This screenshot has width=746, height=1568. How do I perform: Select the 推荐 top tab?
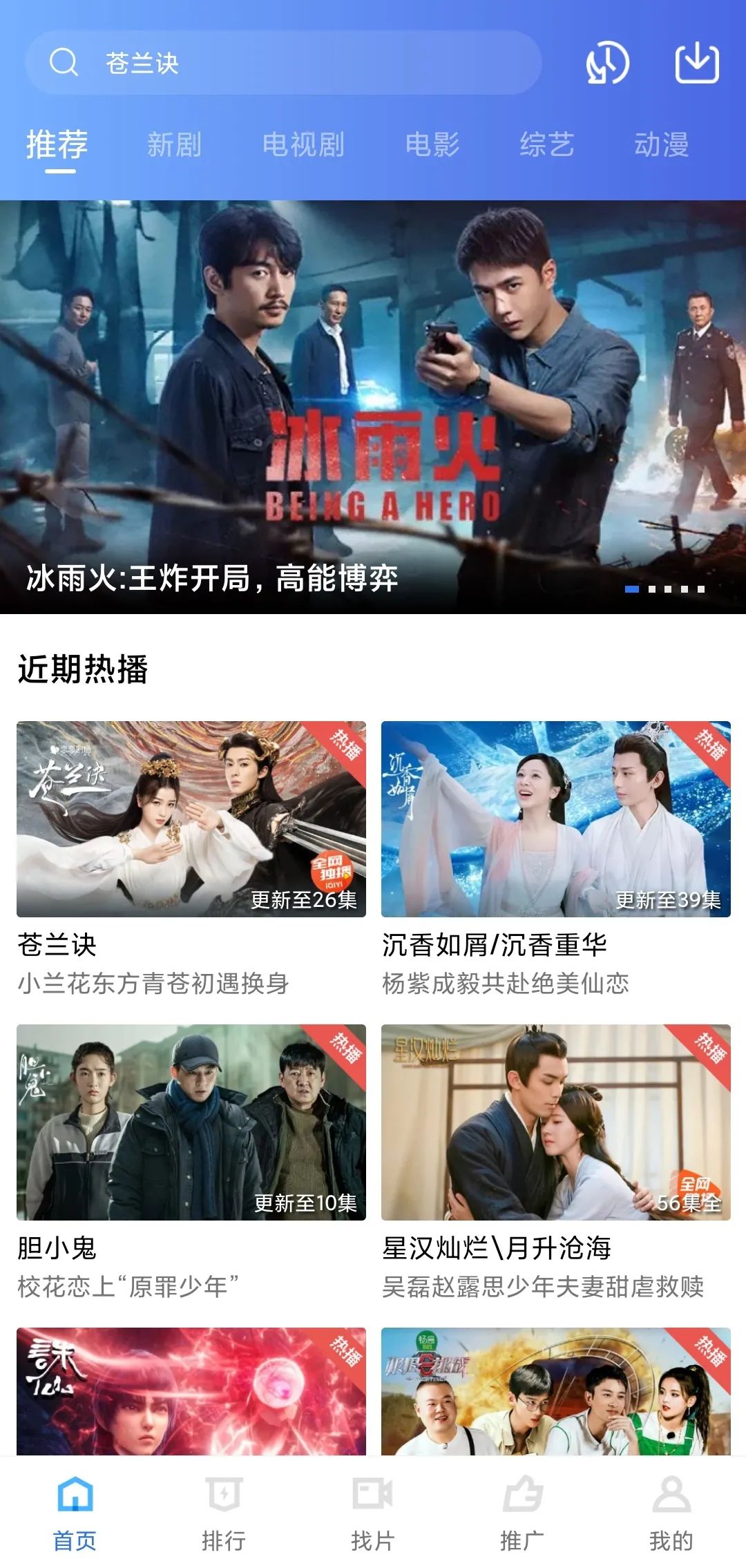pos(57,145)
